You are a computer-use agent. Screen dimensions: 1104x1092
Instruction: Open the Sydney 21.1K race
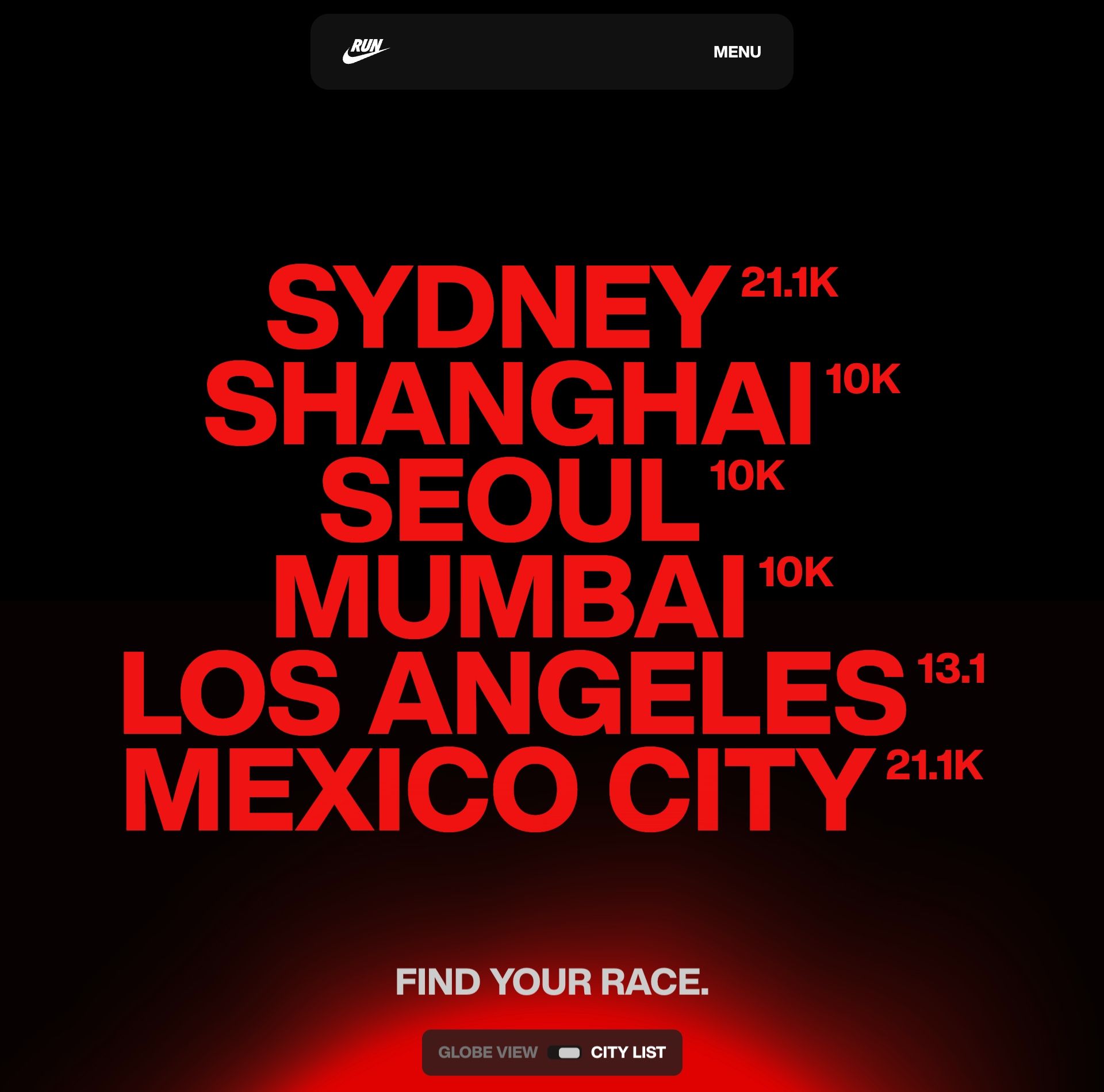pos(495,307)
